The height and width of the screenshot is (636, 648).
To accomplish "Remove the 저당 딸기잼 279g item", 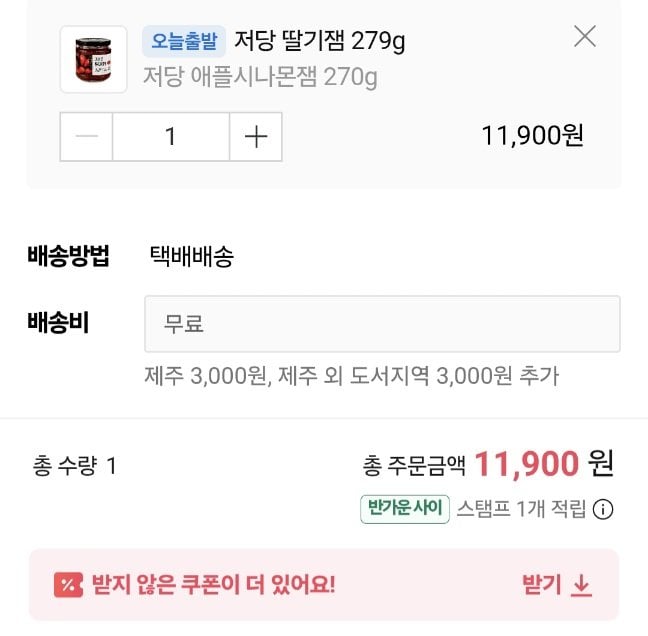I will 585,37.
